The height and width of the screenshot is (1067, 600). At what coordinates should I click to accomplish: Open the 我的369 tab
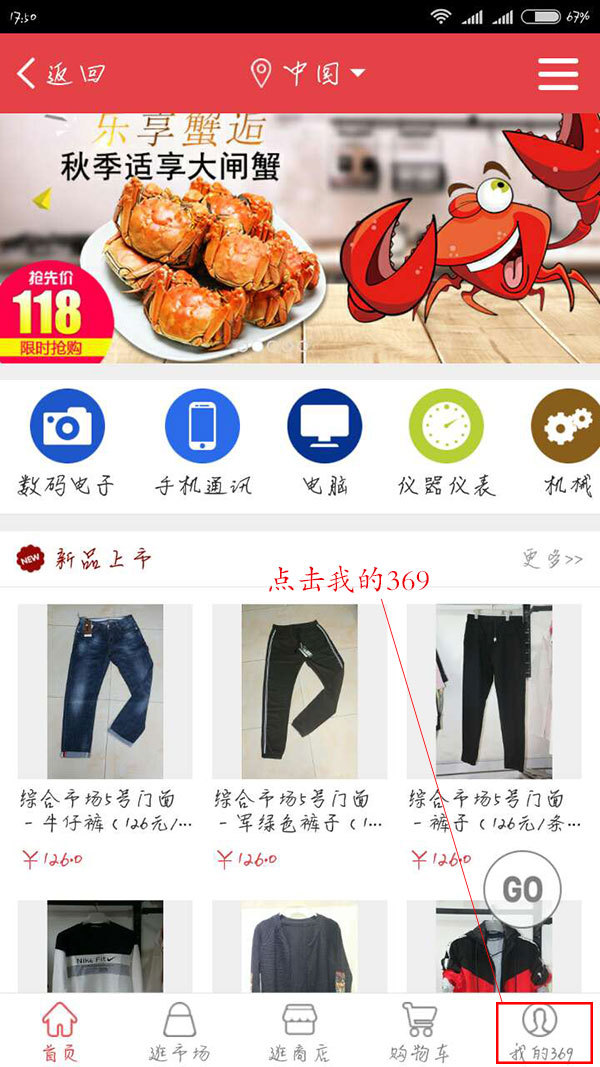point(540,1030)
